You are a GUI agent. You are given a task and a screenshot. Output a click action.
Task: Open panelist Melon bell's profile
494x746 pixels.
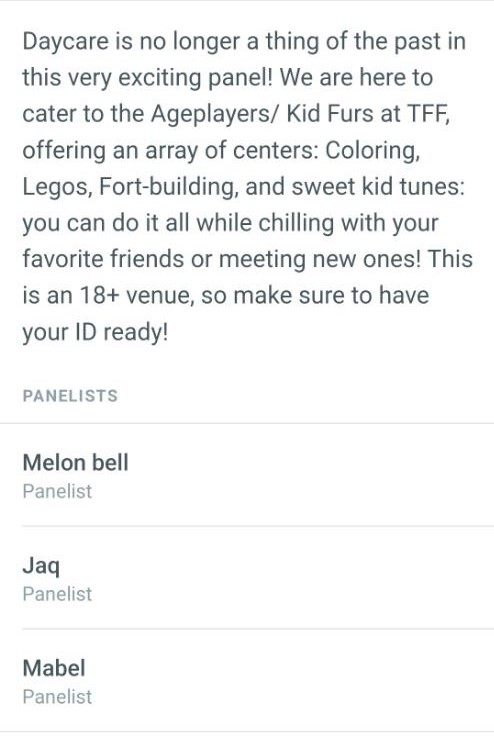247,475
